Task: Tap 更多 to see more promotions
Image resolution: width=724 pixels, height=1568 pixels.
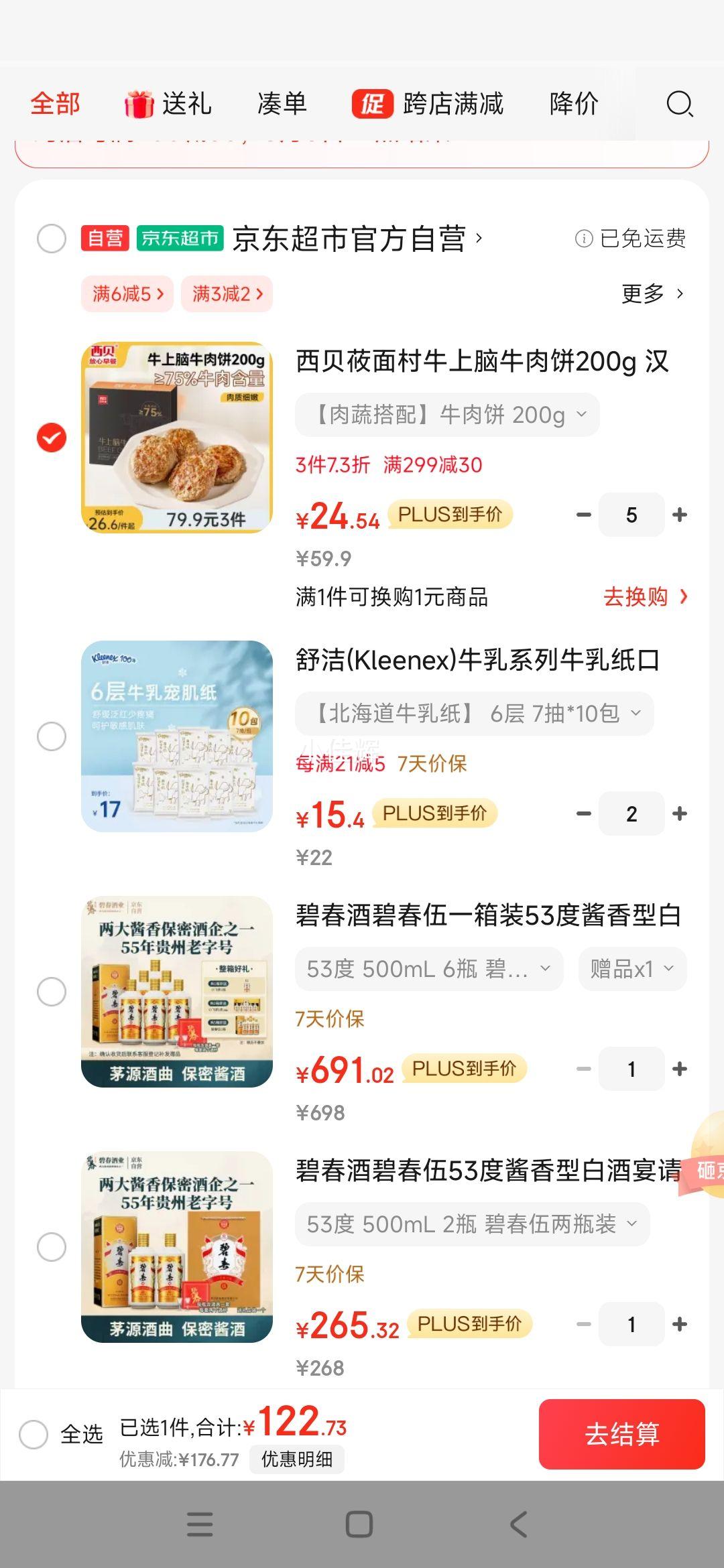Action: (x=652, y=293)
